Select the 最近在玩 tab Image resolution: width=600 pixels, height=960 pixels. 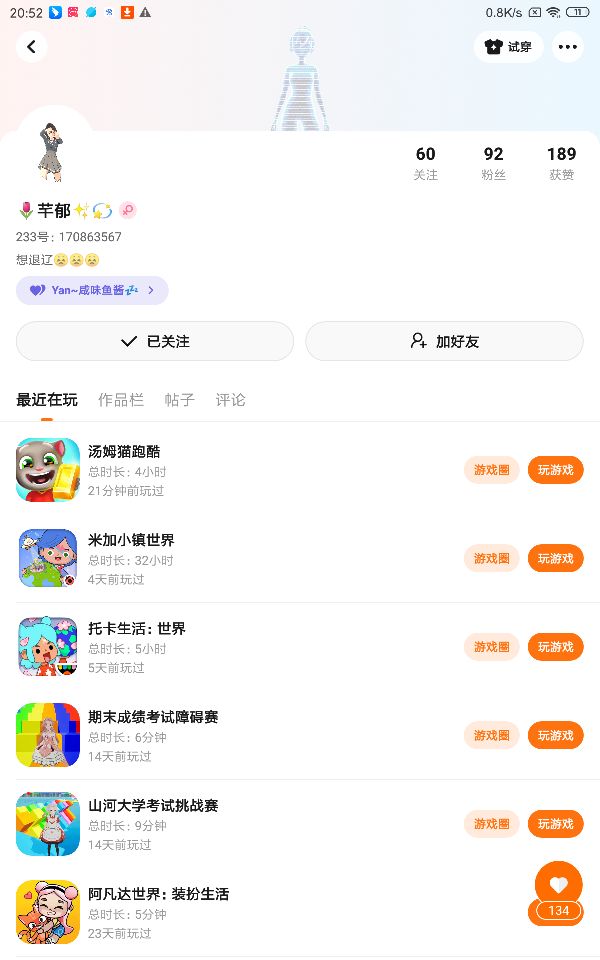[46, 400]
